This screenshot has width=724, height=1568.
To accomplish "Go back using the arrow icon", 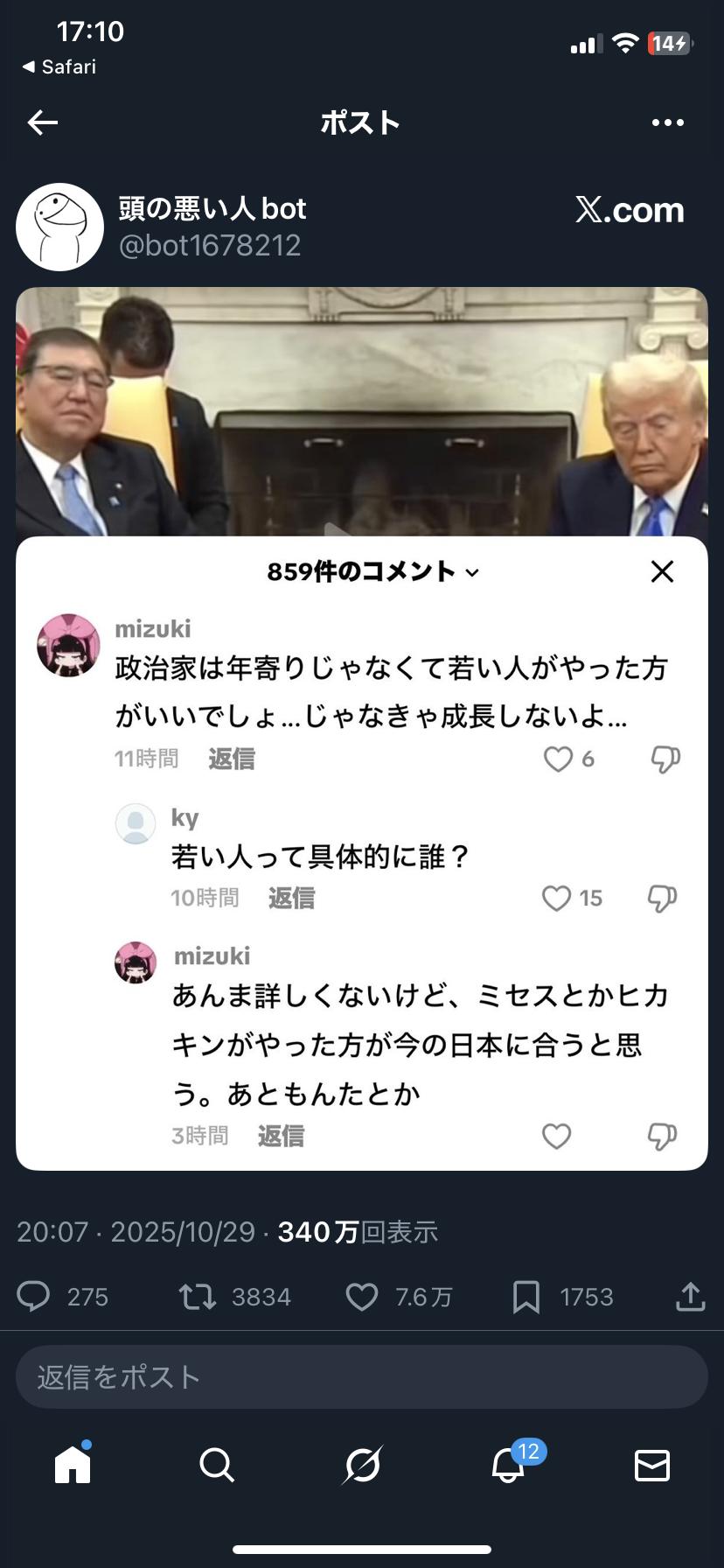I will pos(42,122).
